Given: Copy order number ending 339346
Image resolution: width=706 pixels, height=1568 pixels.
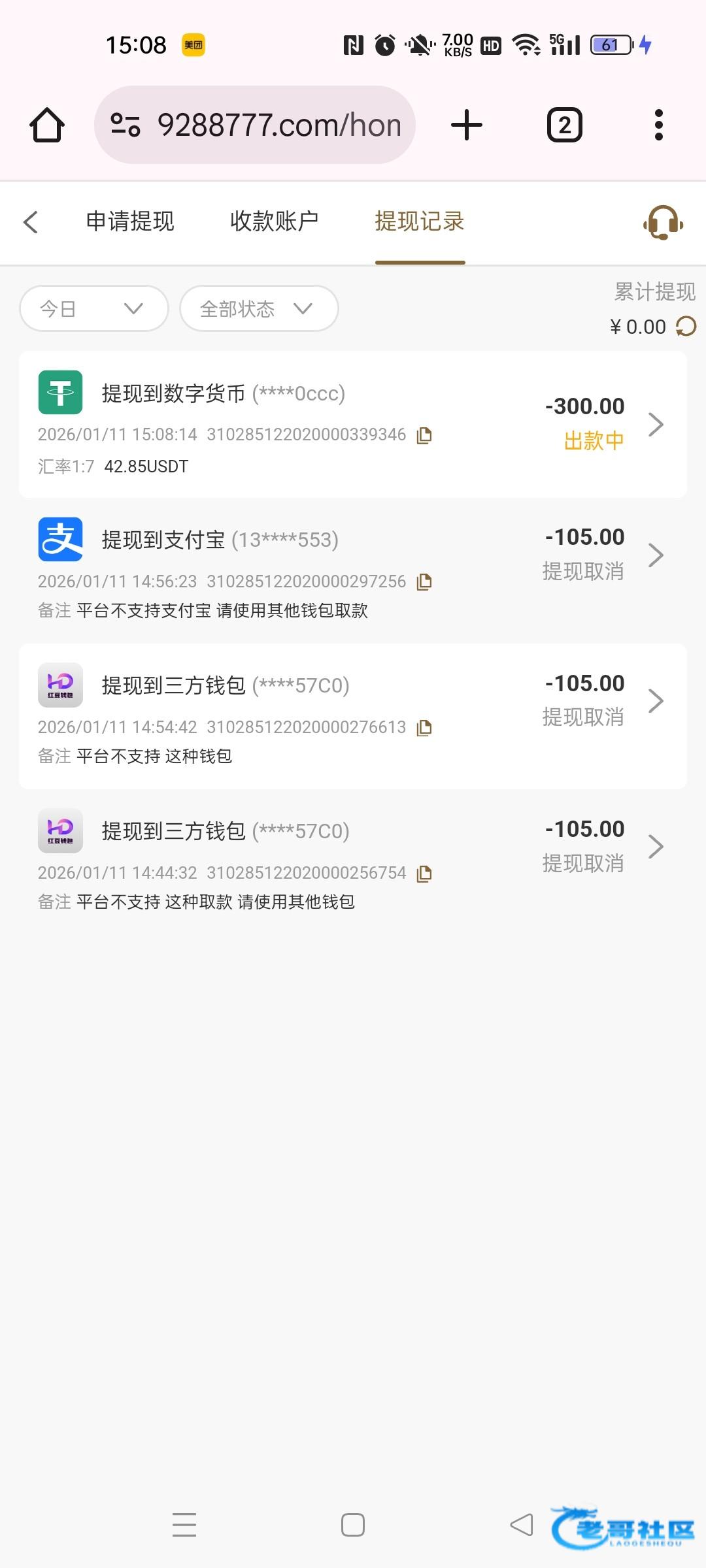Looking at the screenshot, I should pos(424,435).
